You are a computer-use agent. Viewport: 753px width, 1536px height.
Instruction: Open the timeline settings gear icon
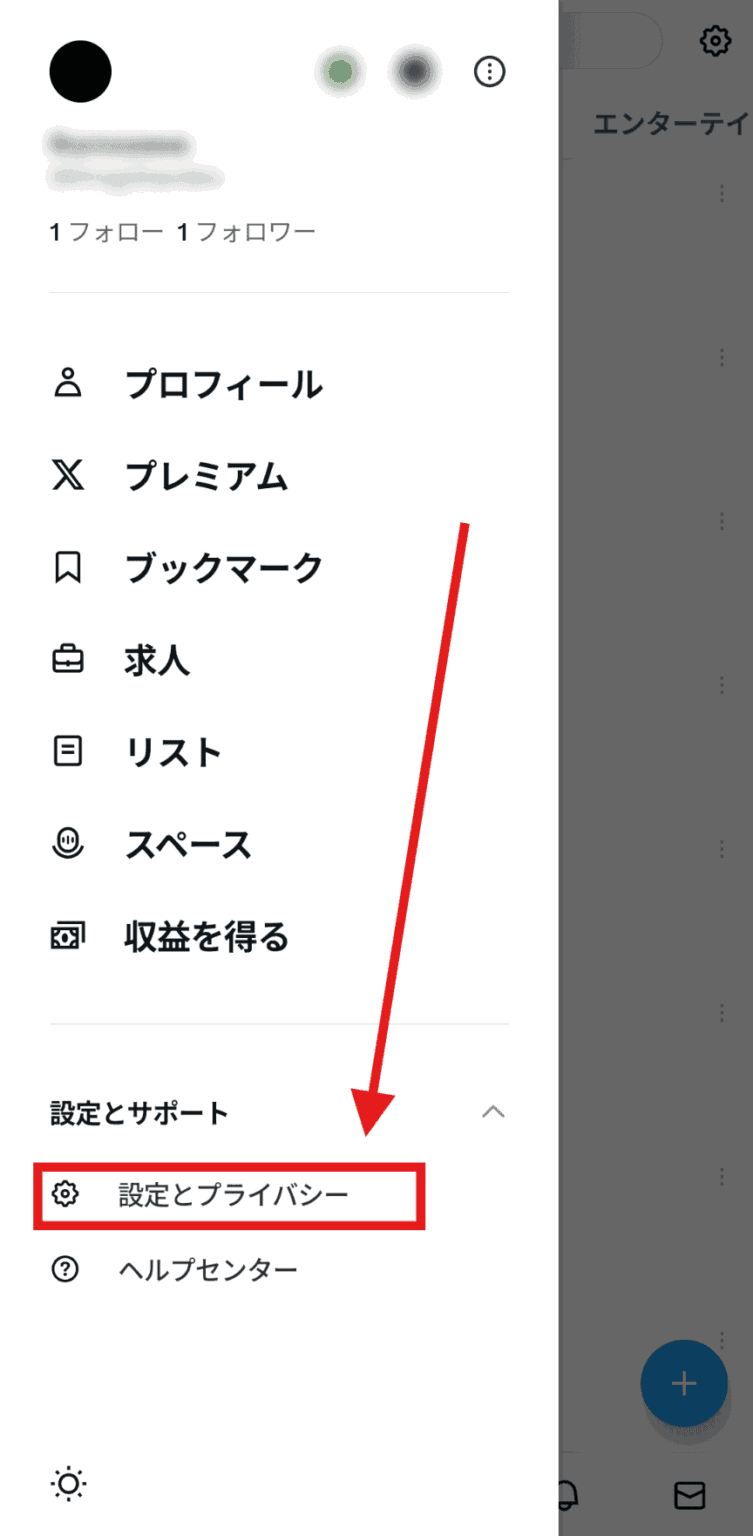(x=714, y=41)
